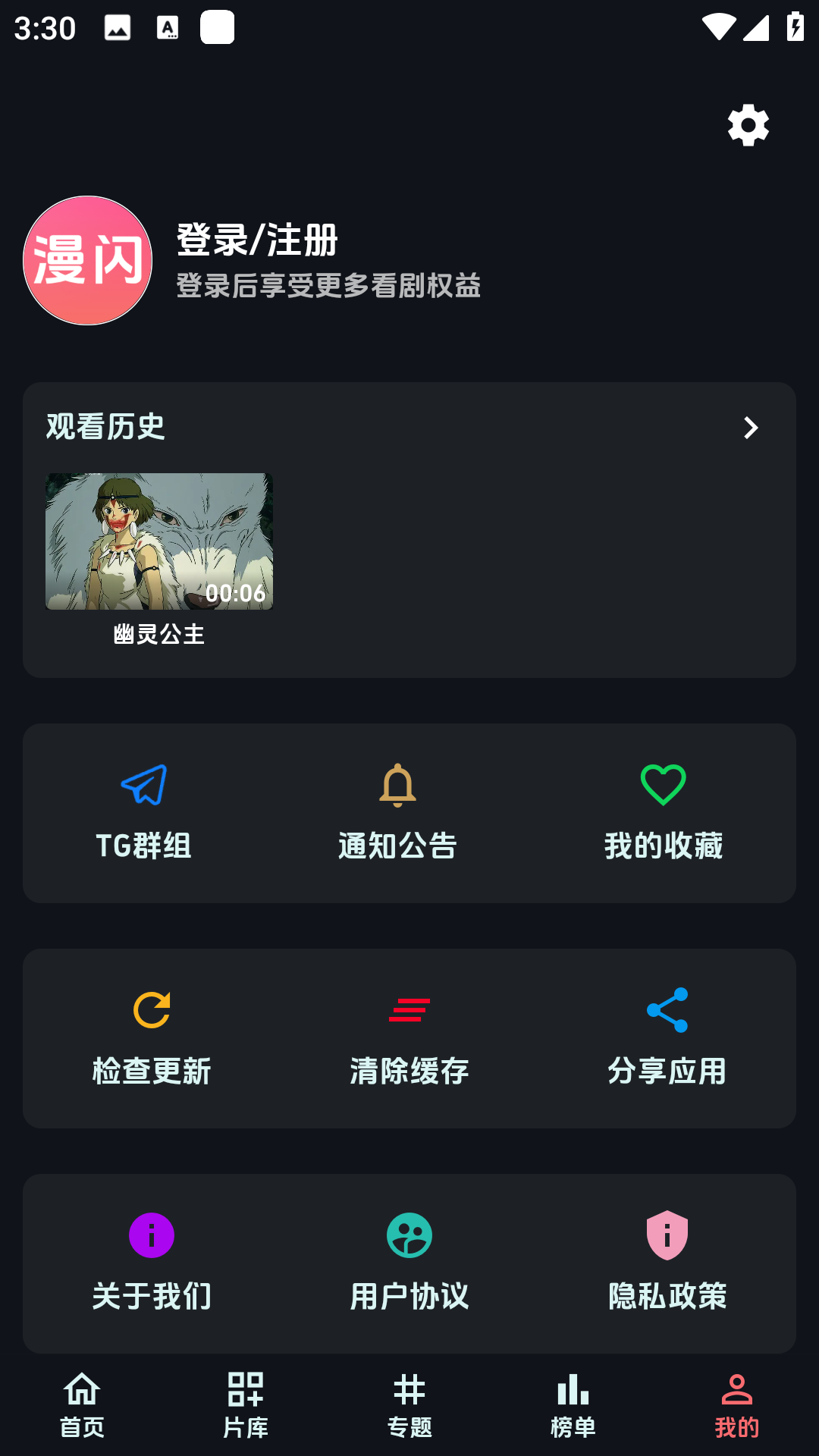Click the 幽灵公主 video thumbnail

(158, 541)
